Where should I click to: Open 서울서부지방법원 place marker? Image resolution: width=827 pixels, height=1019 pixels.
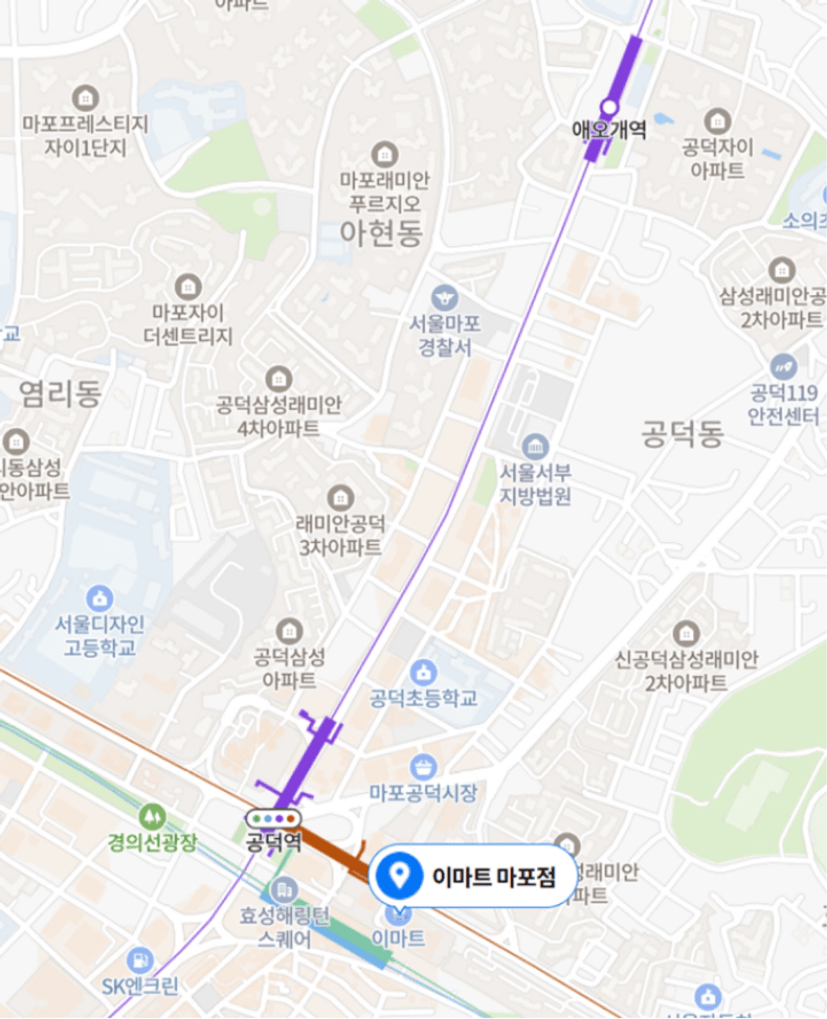coord(535,444)
